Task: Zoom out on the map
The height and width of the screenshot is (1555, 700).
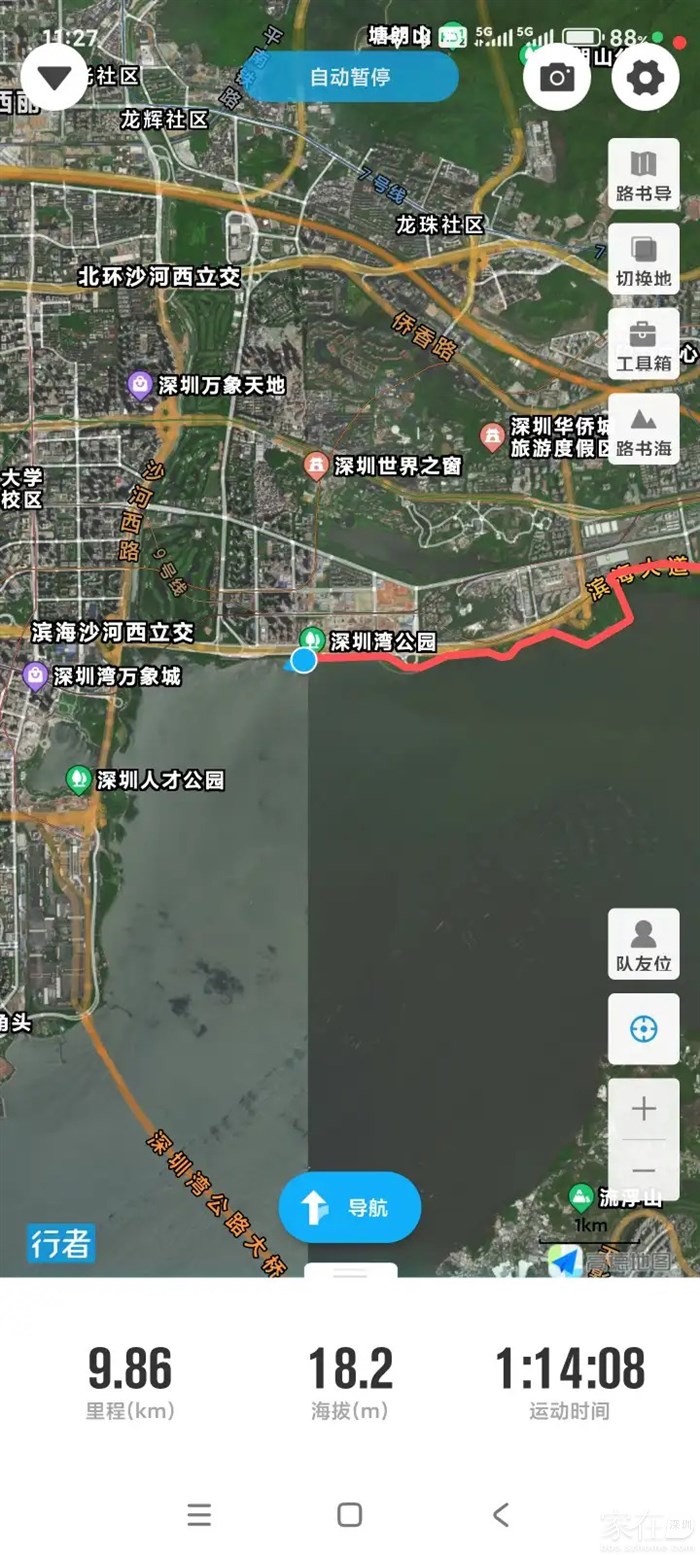Action: (643, 1170)
